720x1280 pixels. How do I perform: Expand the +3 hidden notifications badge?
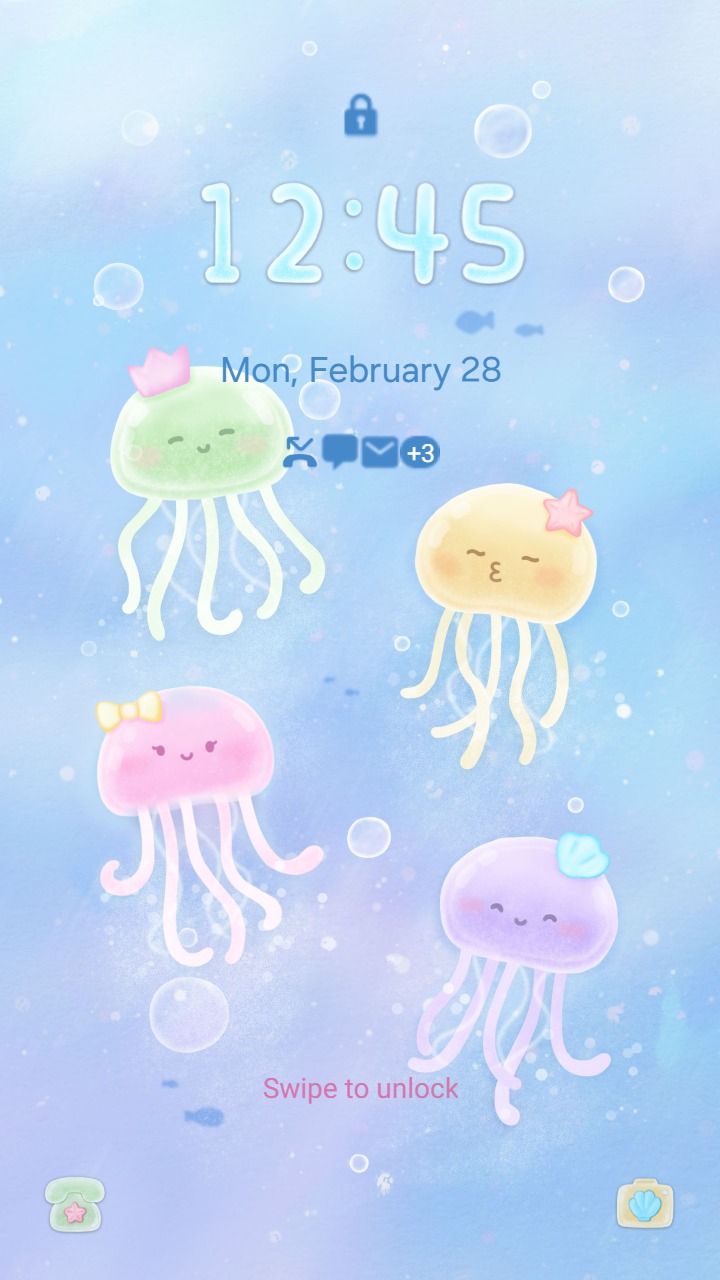point(419,452)
